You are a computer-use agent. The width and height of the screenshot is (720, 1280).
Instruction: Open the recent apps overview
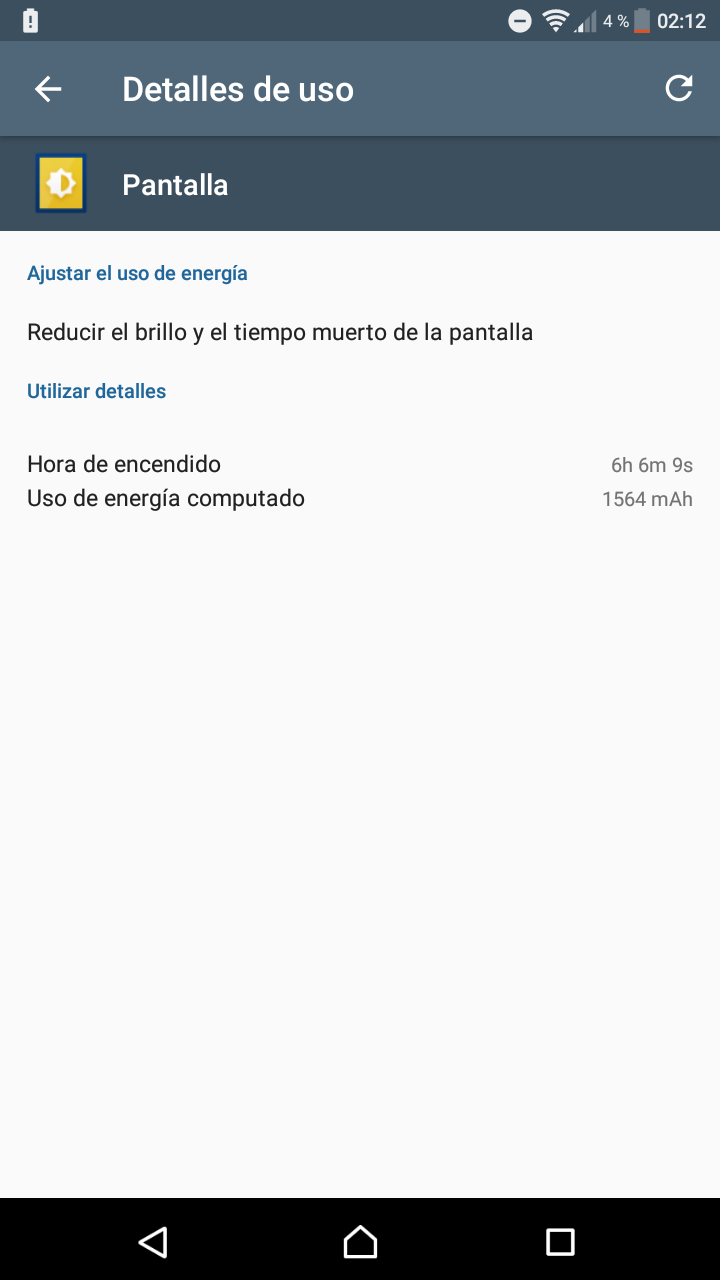[x=560, y=1241]
